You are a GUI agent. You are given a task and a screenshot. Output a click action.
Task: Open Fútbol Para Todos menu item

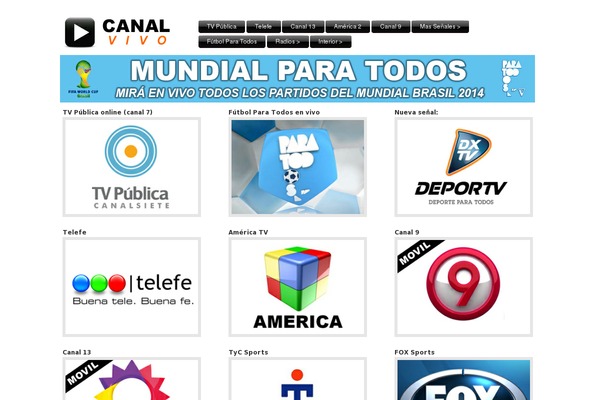pos(232,42)
